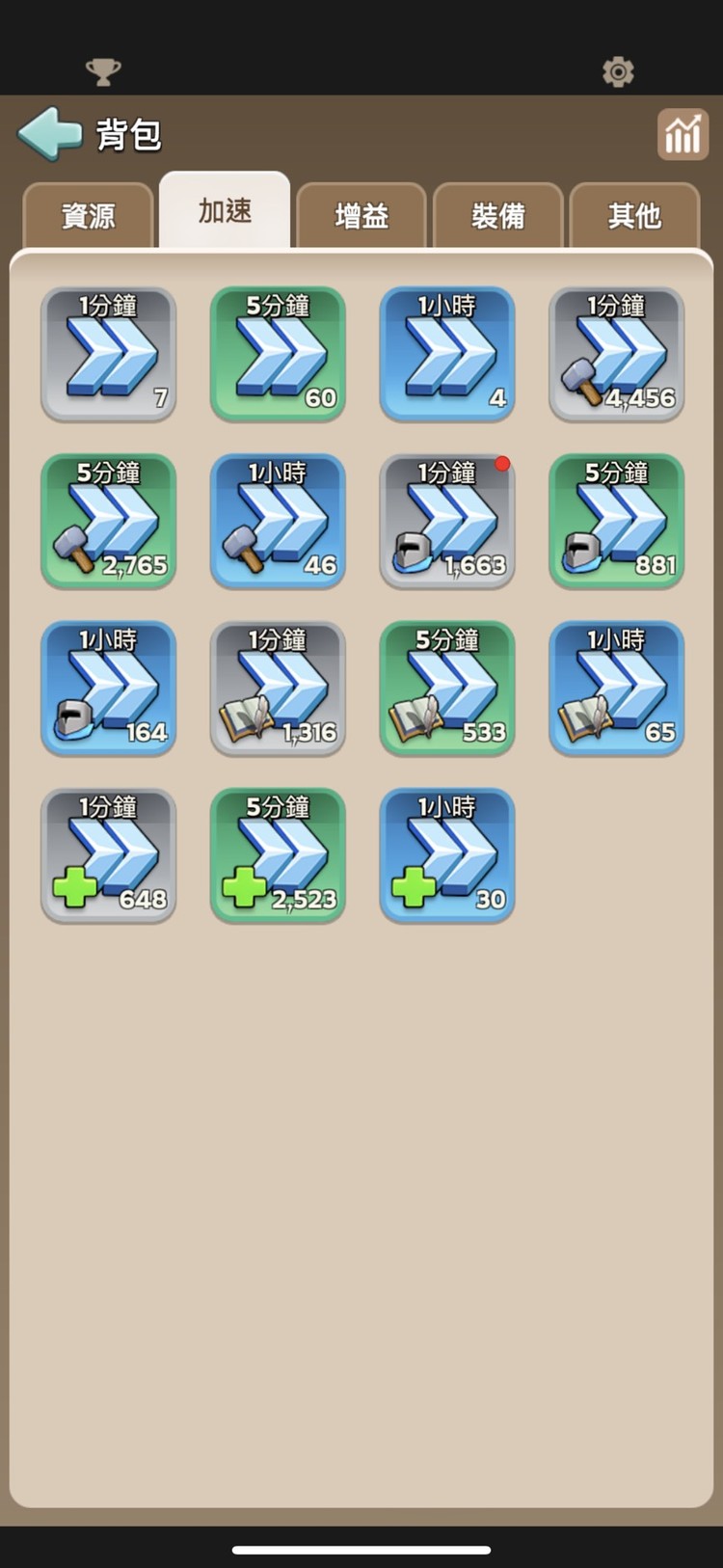Switch to the 資源 tab
Screen dimensions: 723x1568
[89, 215]
